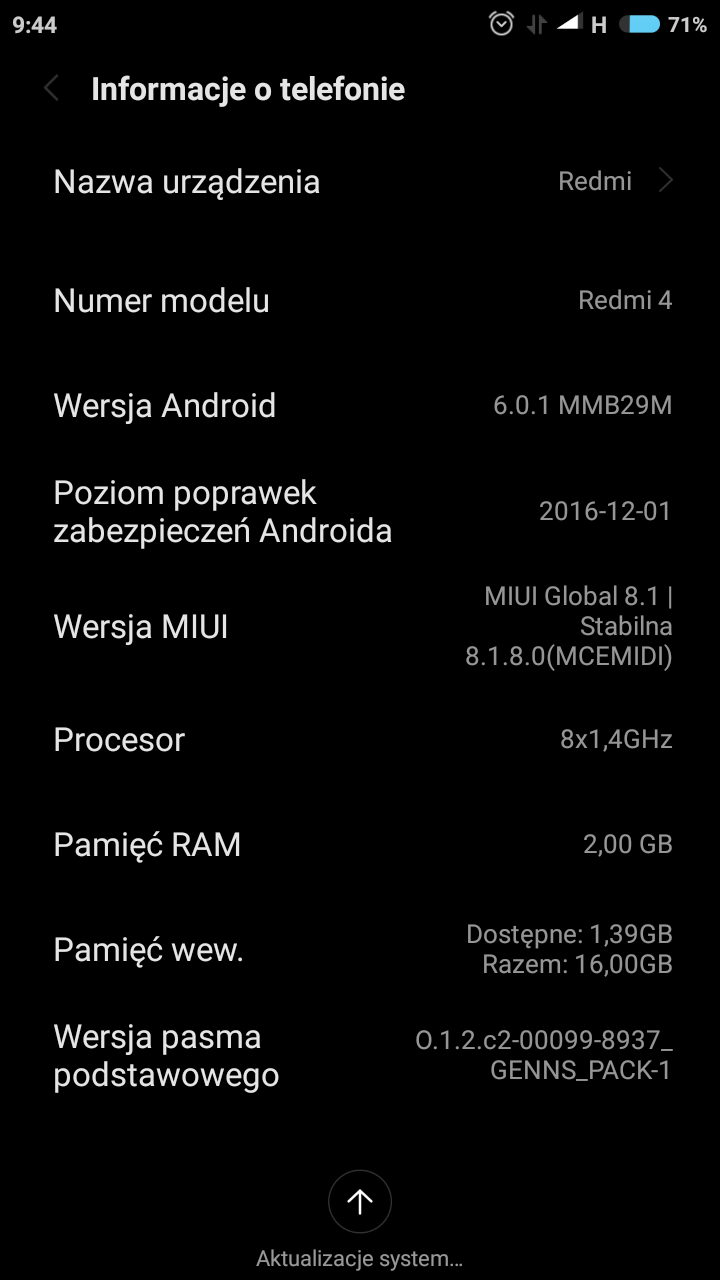This screenshot has width=720, height=1280.
Task: Go back from Informacje o telefonie
Action: point(52,89)
